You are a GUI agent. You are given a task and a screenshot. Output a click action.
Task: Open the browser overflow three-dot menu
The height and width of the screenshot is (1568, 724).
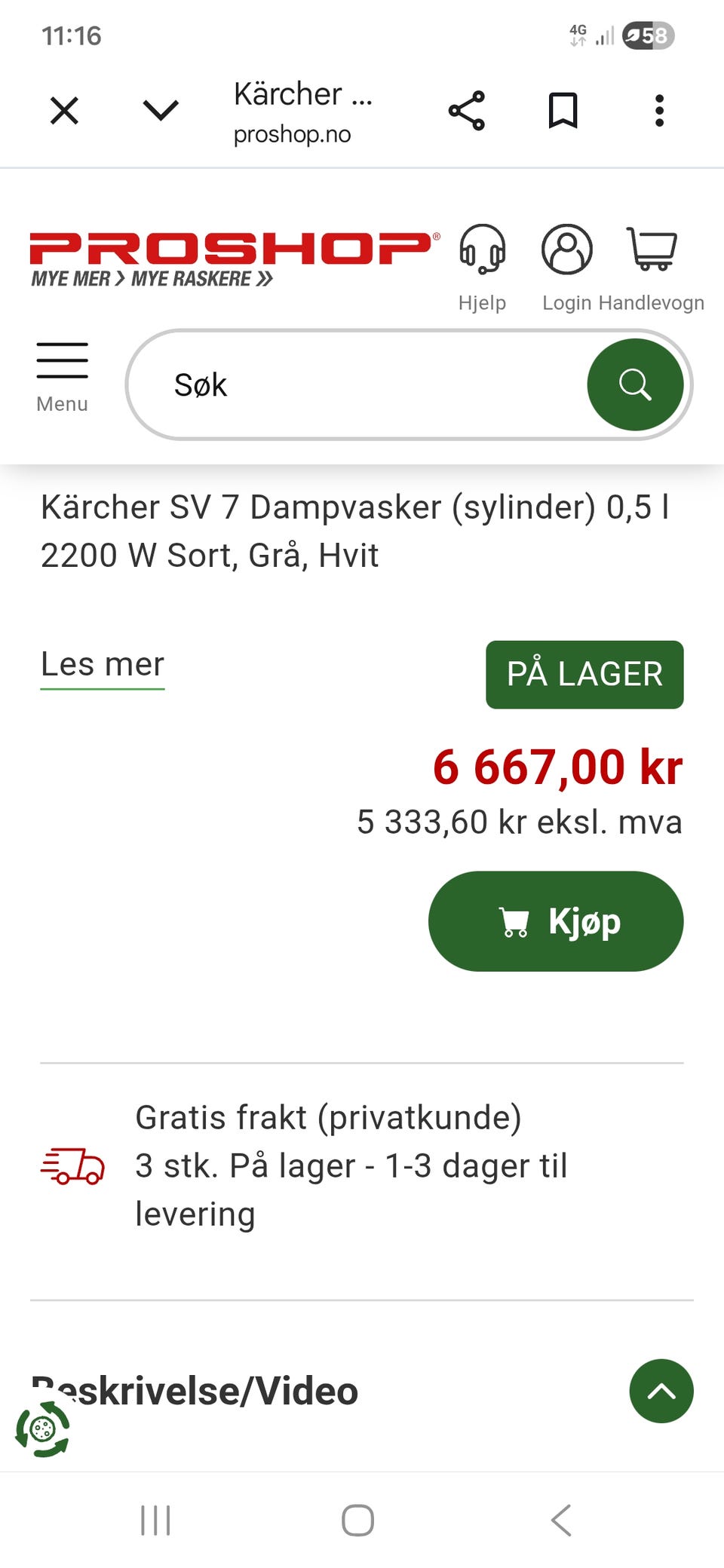click(658, 110)
